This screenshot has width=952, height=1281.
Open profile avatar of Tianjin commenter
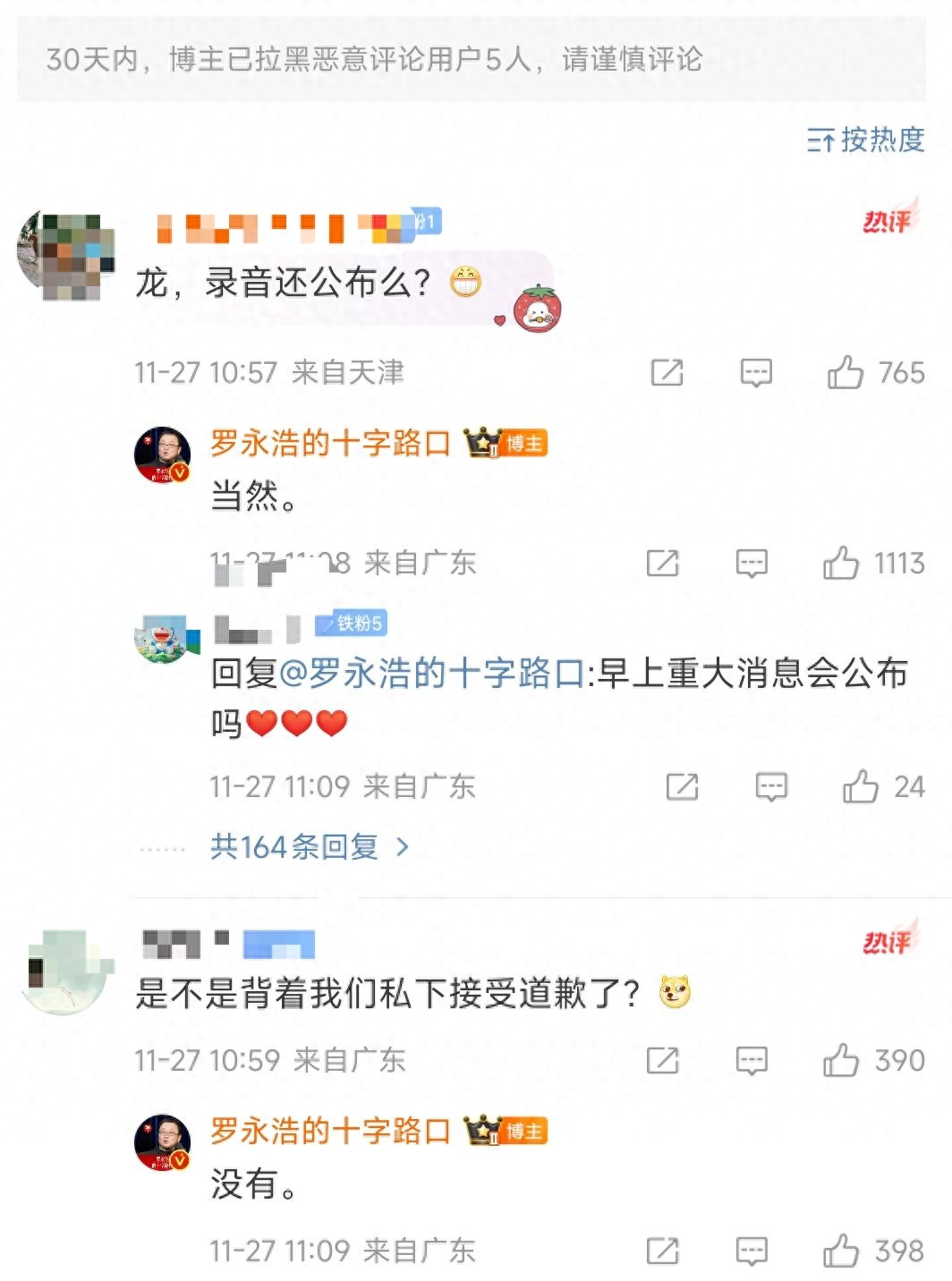point(67,253)
